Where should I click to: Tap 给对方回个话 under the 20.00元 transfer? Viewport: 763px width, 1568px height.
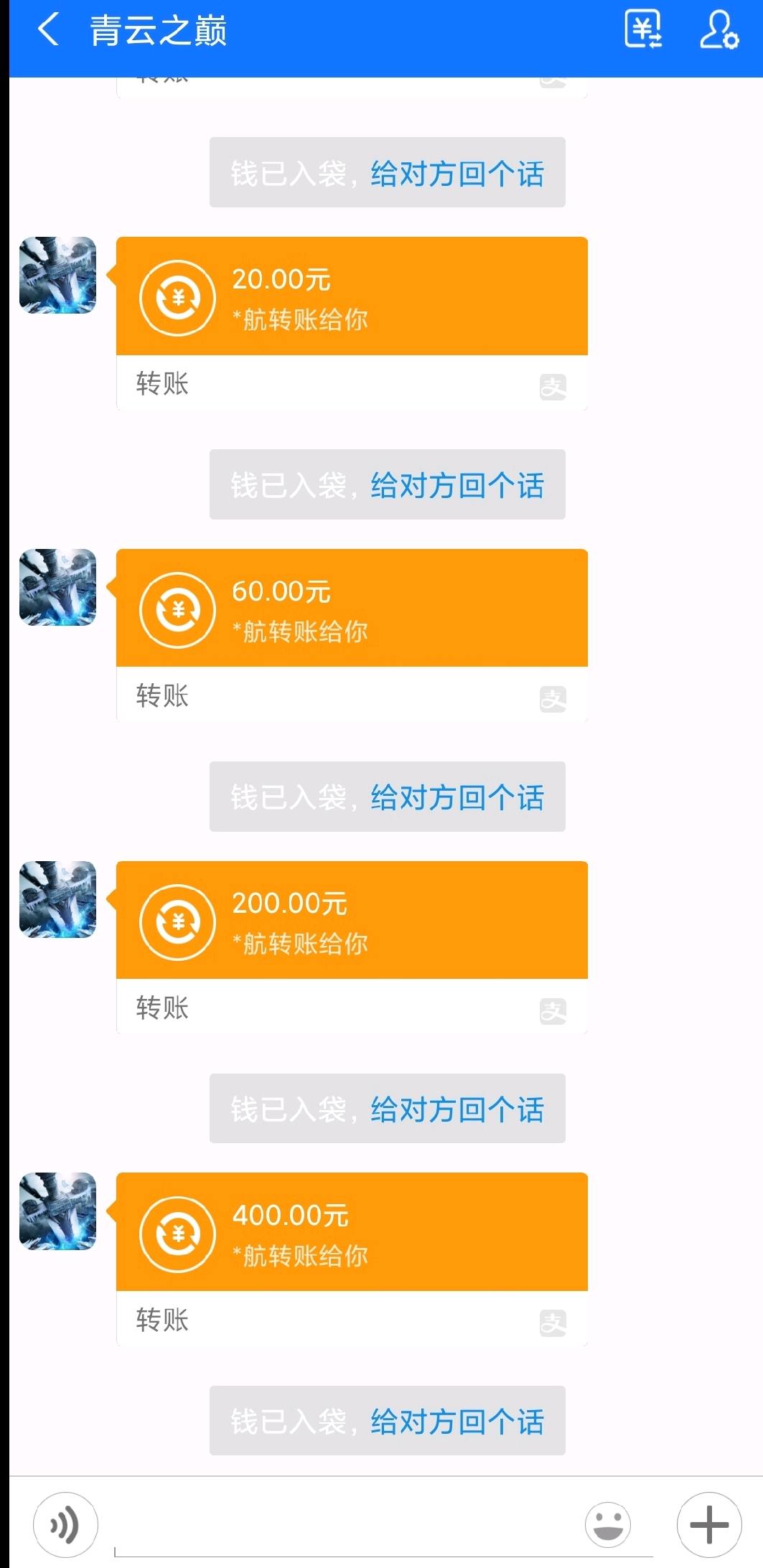pos(457,486)
